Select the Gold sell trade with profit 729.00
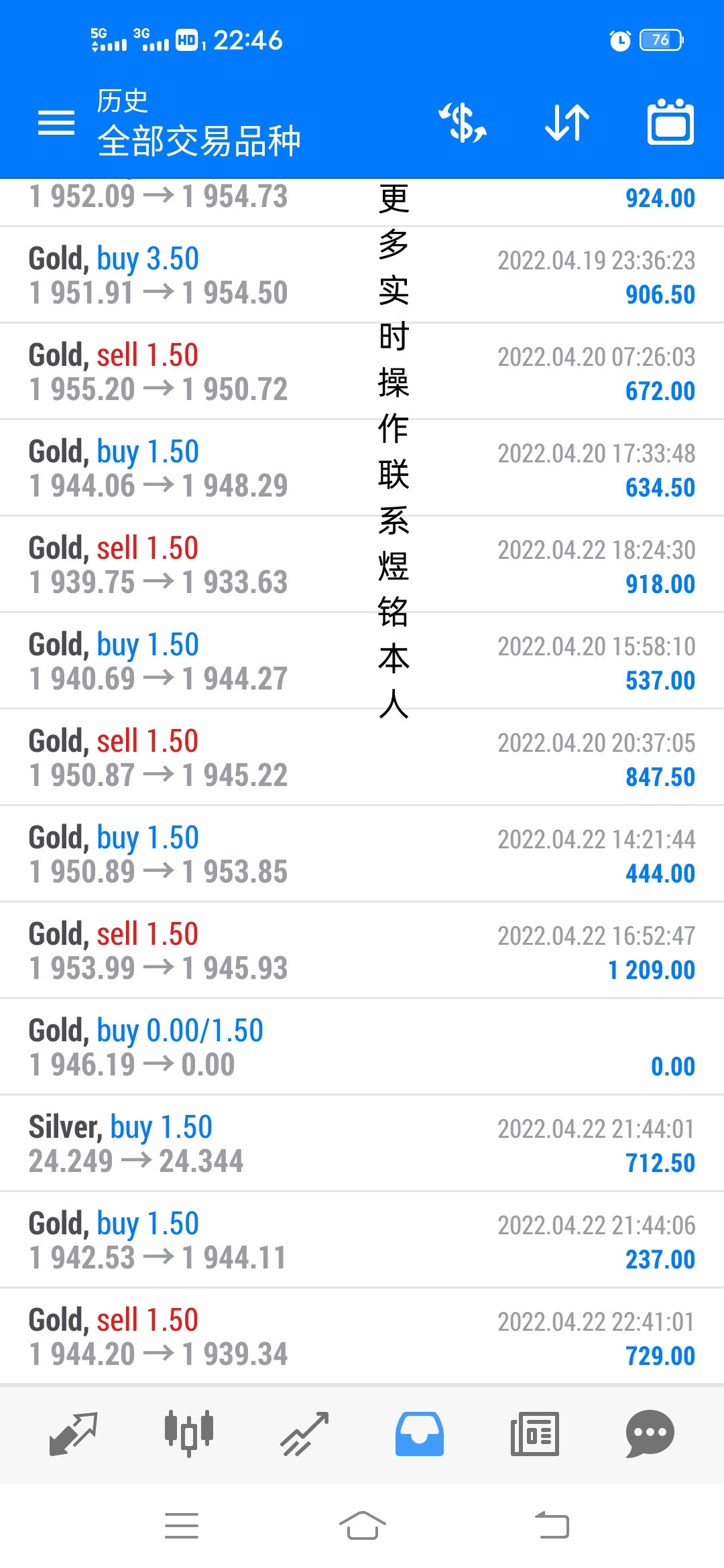Image resolution: width=724 pixels, height=1568 pixels. 362,1337
